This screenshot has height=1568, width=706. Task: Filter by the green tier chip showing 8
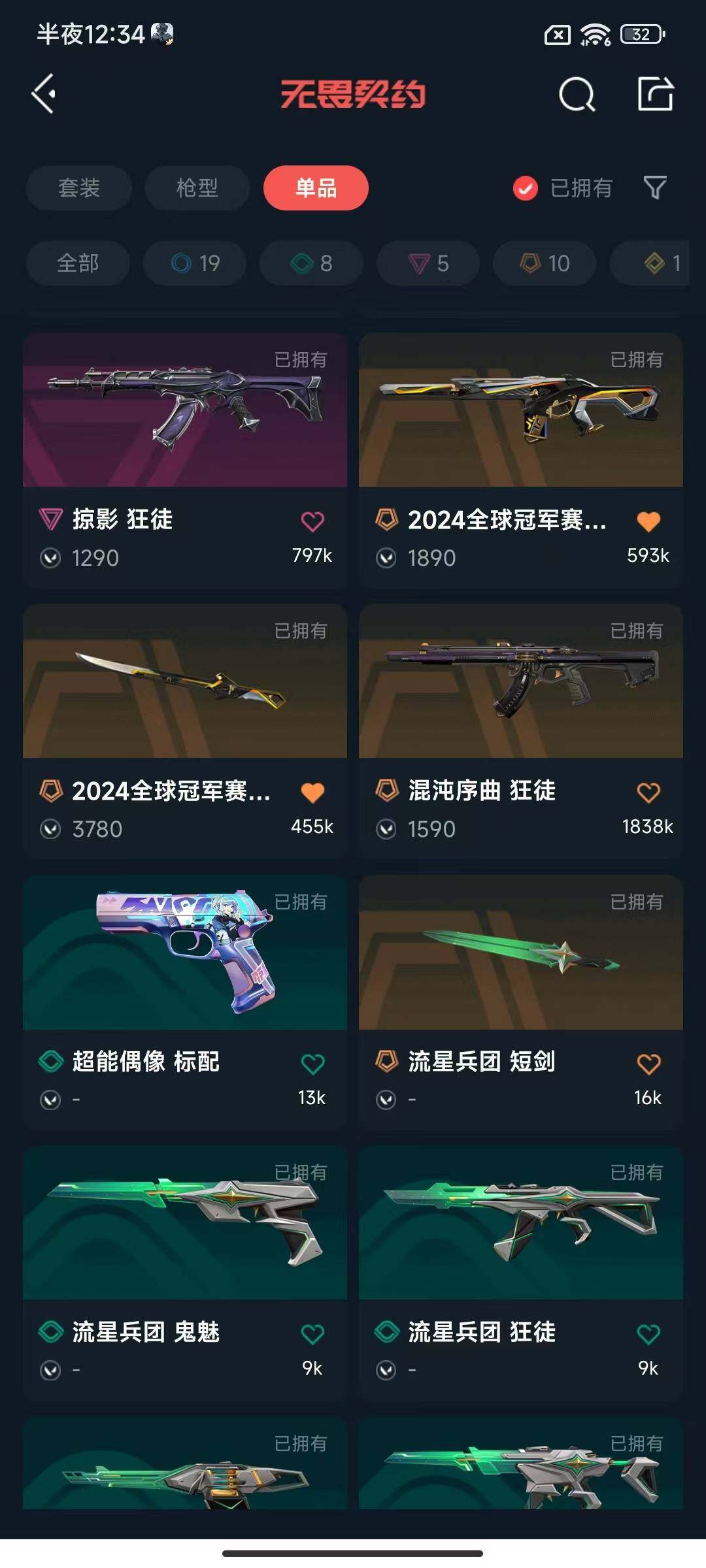(x=311, y=263)
